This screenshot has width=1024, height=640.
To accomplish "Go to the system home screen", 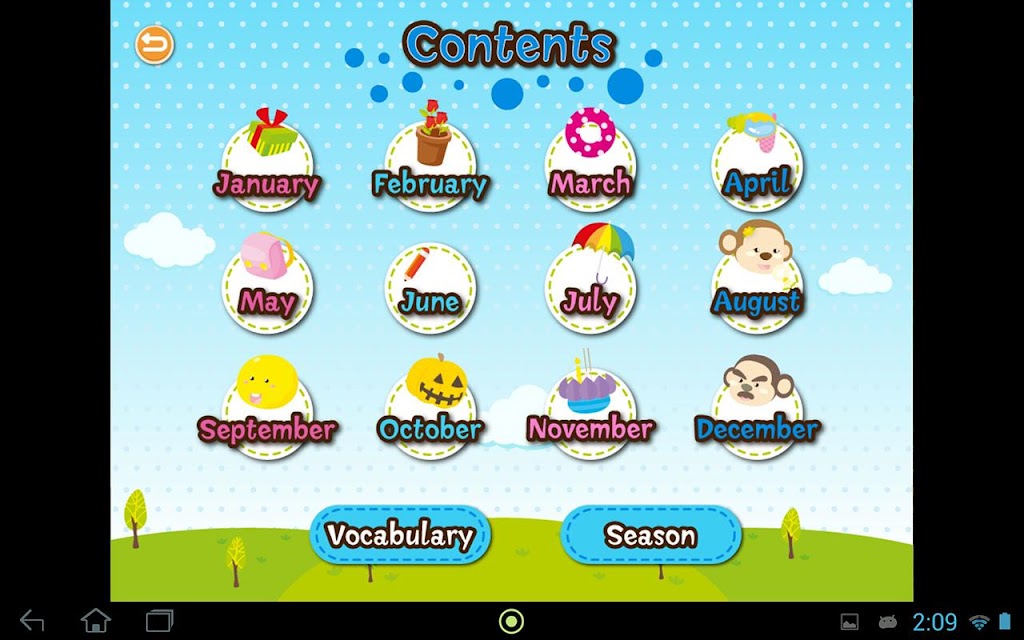I will click(x=96, y=621).
